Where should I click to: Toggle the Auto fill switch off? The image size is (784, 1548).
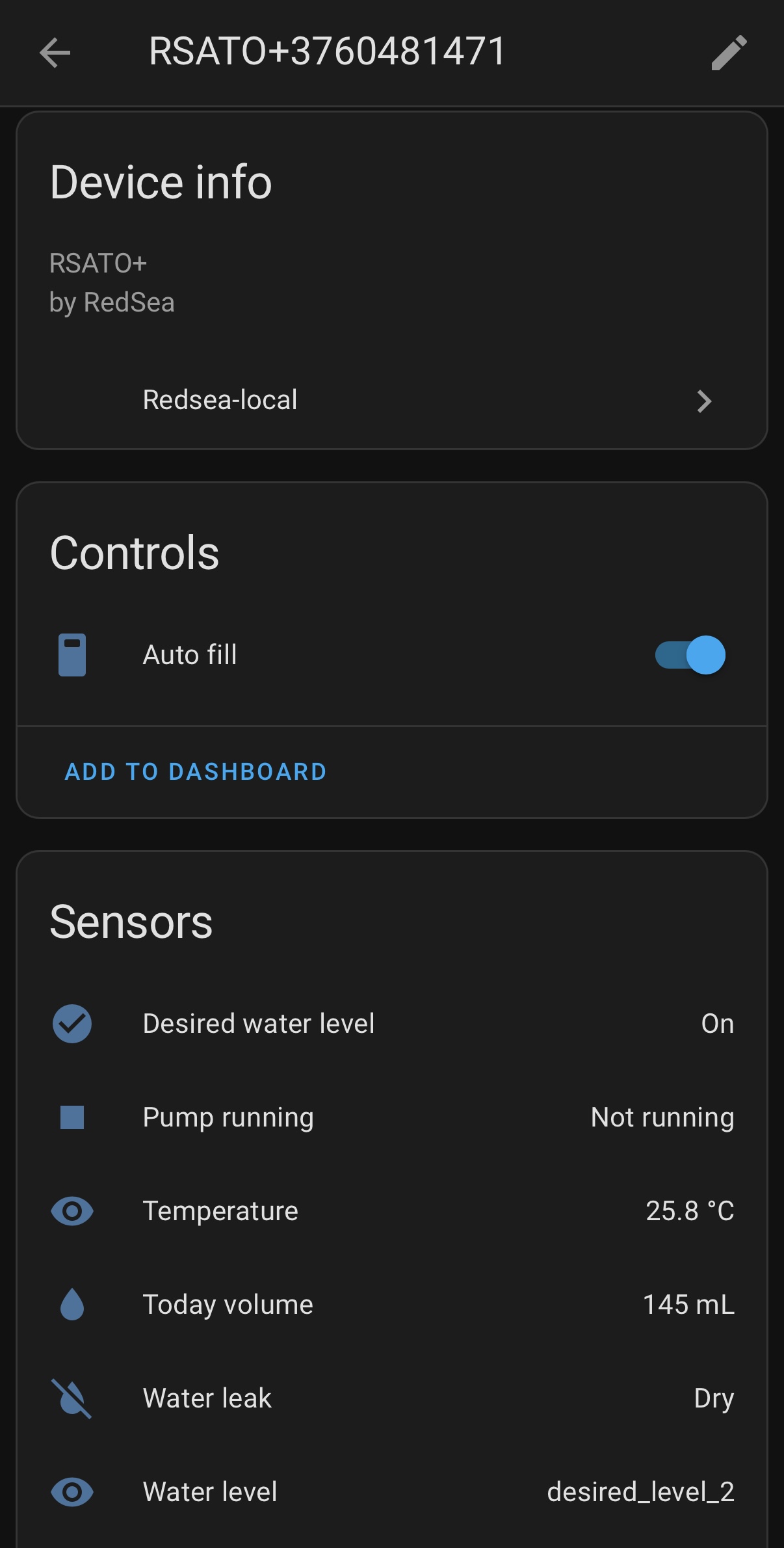pyautogui.click(x=690, y=655)
